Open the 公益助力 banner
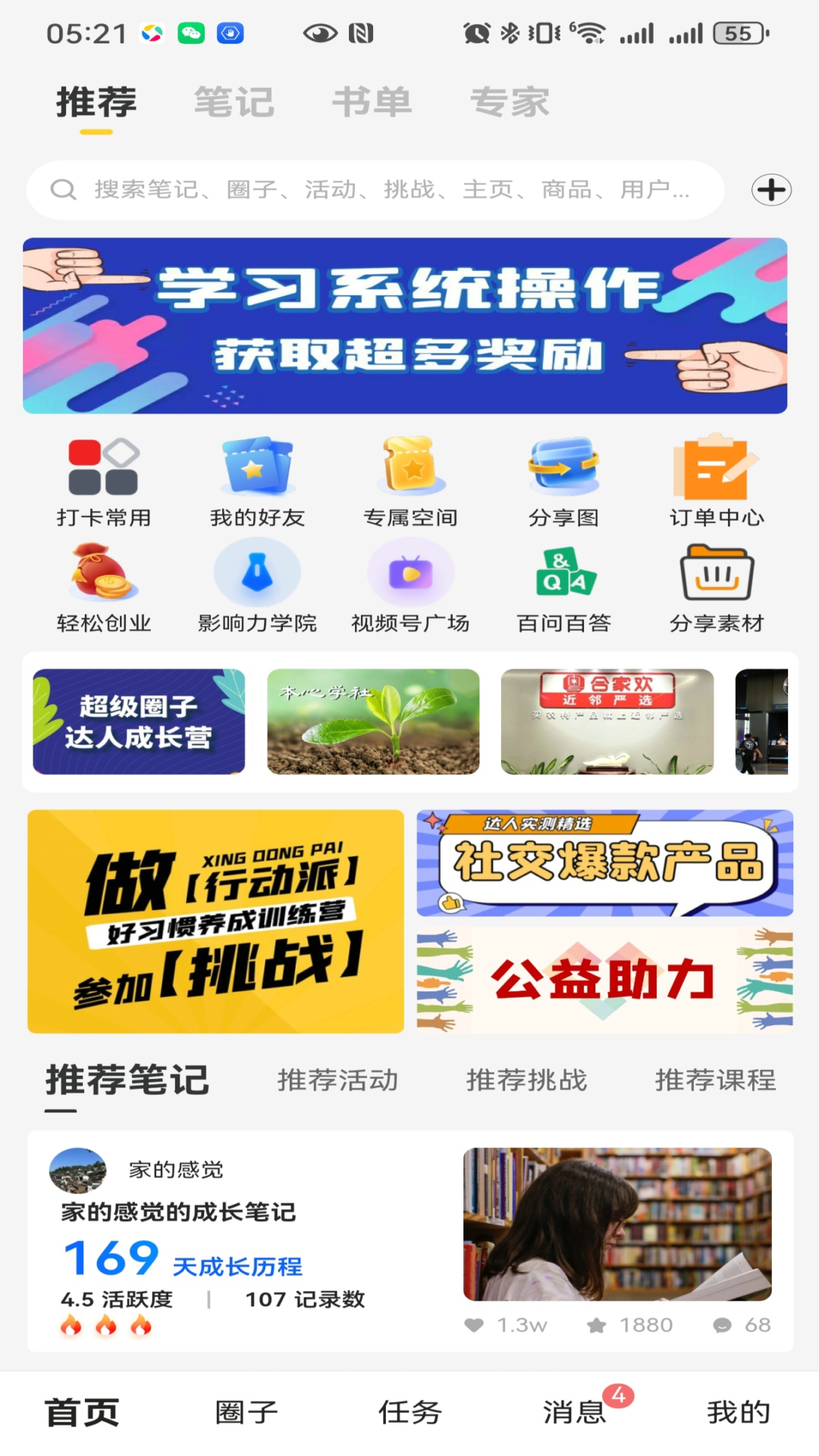Viewport: 819px width, 1456px height. (x=604, y=979)
